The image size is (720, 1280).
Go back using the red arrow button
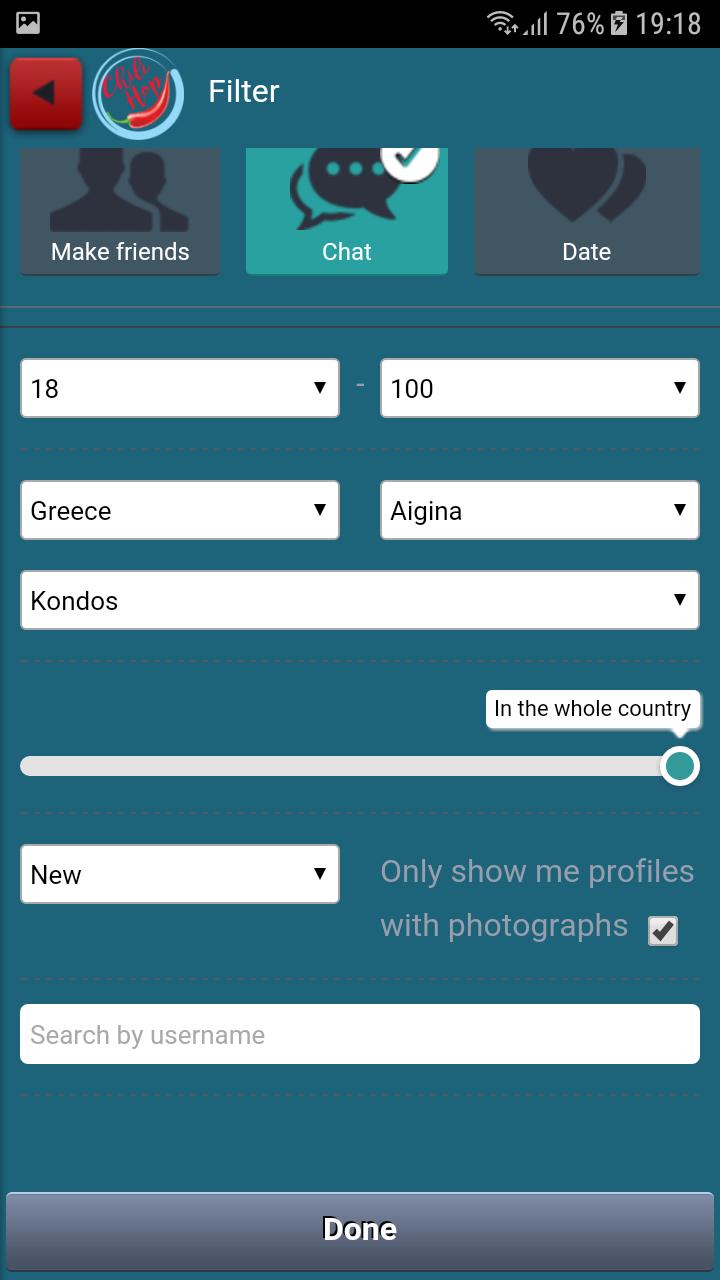tap(45, 93)
